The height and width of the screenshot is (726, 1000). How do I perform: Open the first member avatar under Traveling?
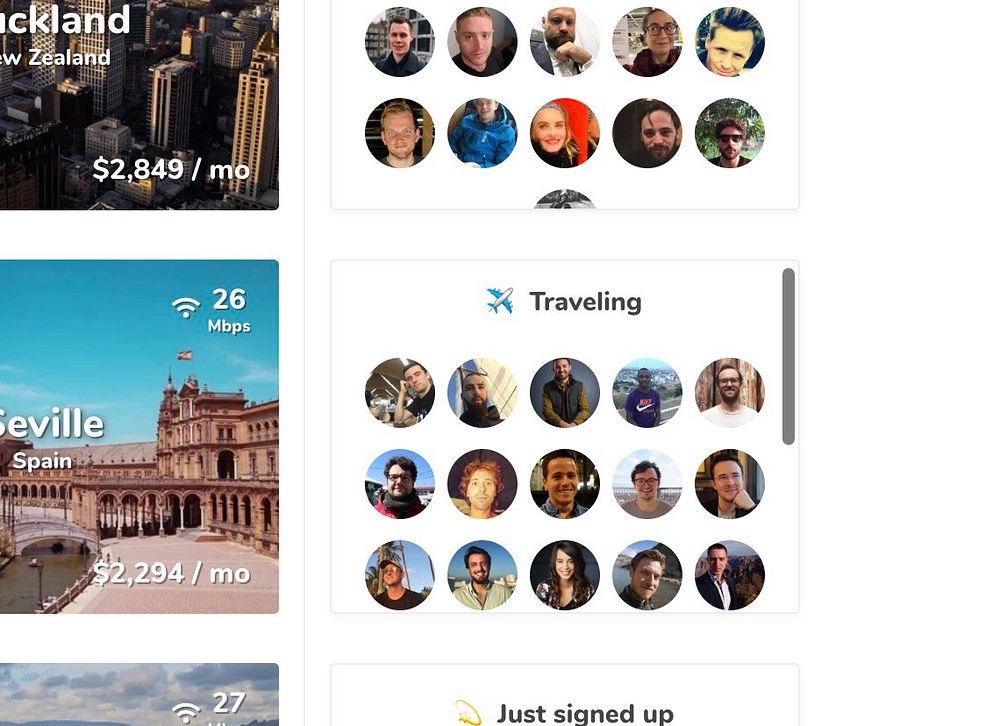[x=400, y=393]
